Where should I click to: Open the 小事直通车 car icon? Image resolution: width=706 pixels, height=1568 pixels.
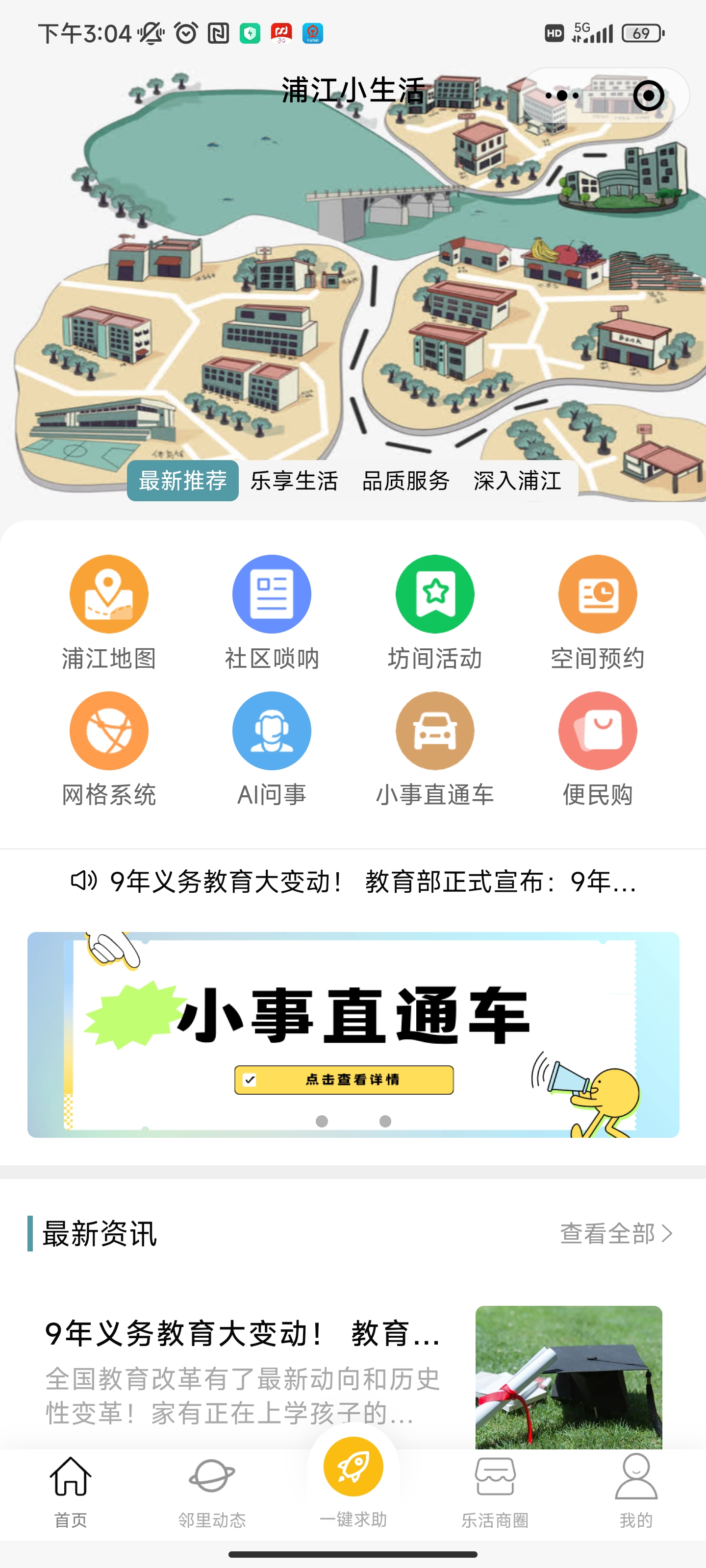[x=435, y=731]
